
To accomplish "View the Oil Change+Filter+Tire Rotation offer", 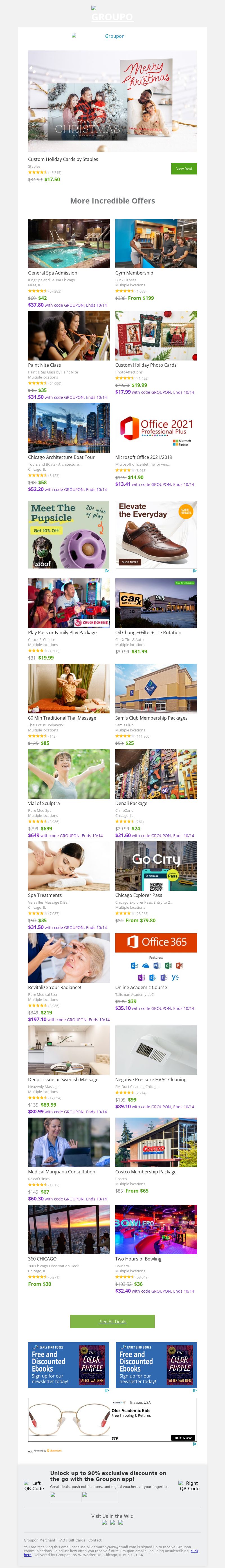I will 156,603.
